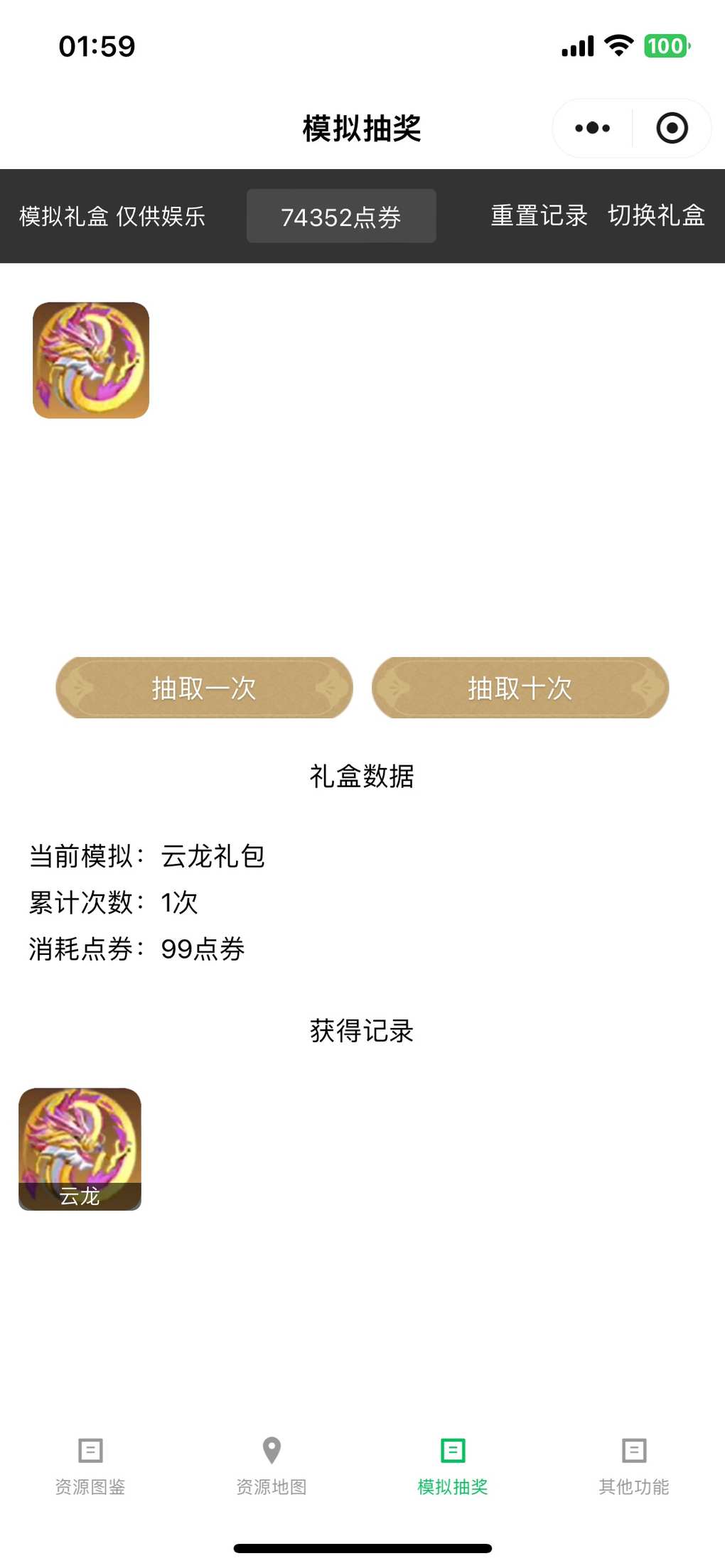Viewport: 725px width, 1568px height.
Task: Draw ten times with 抽取十次
Action: click(520, 688)
